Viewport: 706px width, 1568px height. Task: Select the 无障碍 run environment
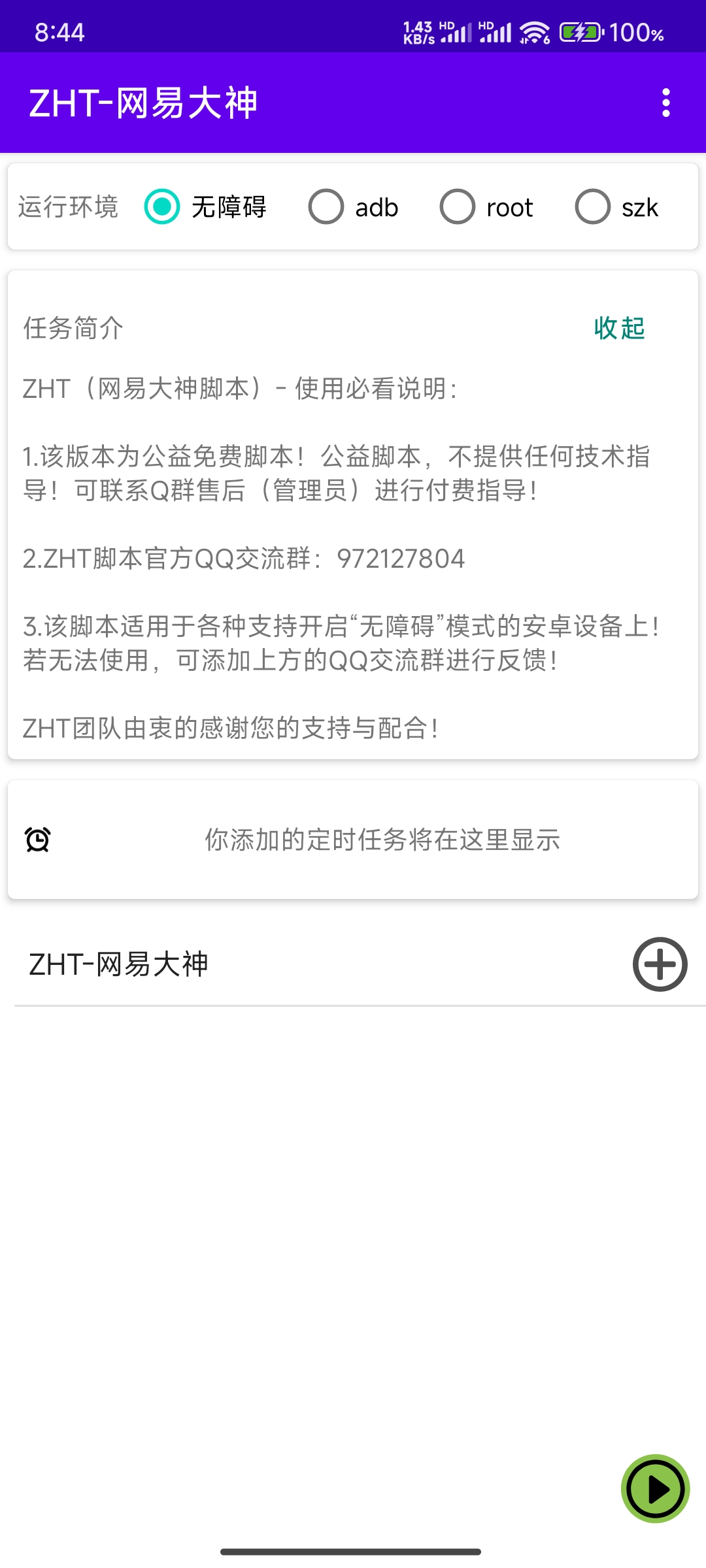[161, 207]
